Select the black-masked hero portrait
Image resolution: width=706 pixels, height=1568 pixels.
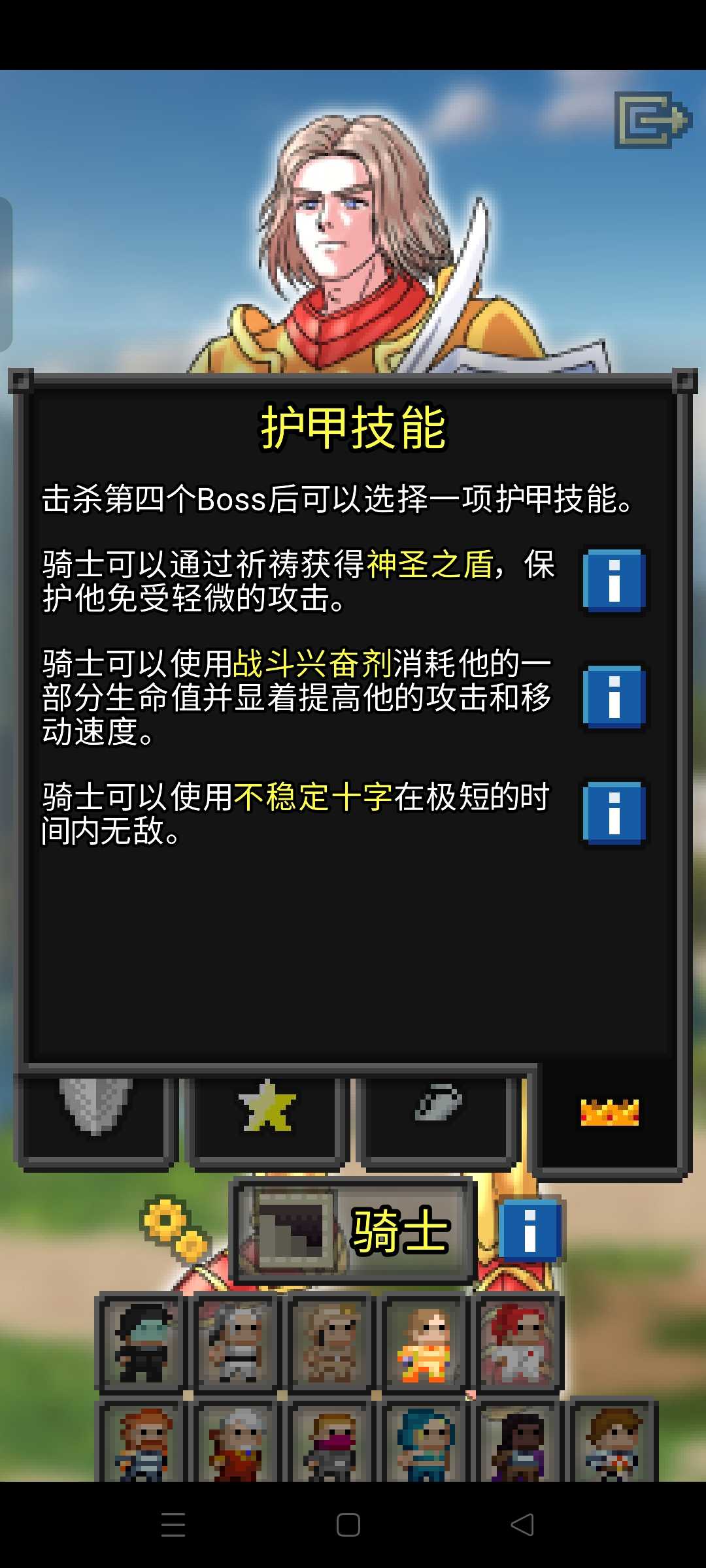click(142, 1342)
